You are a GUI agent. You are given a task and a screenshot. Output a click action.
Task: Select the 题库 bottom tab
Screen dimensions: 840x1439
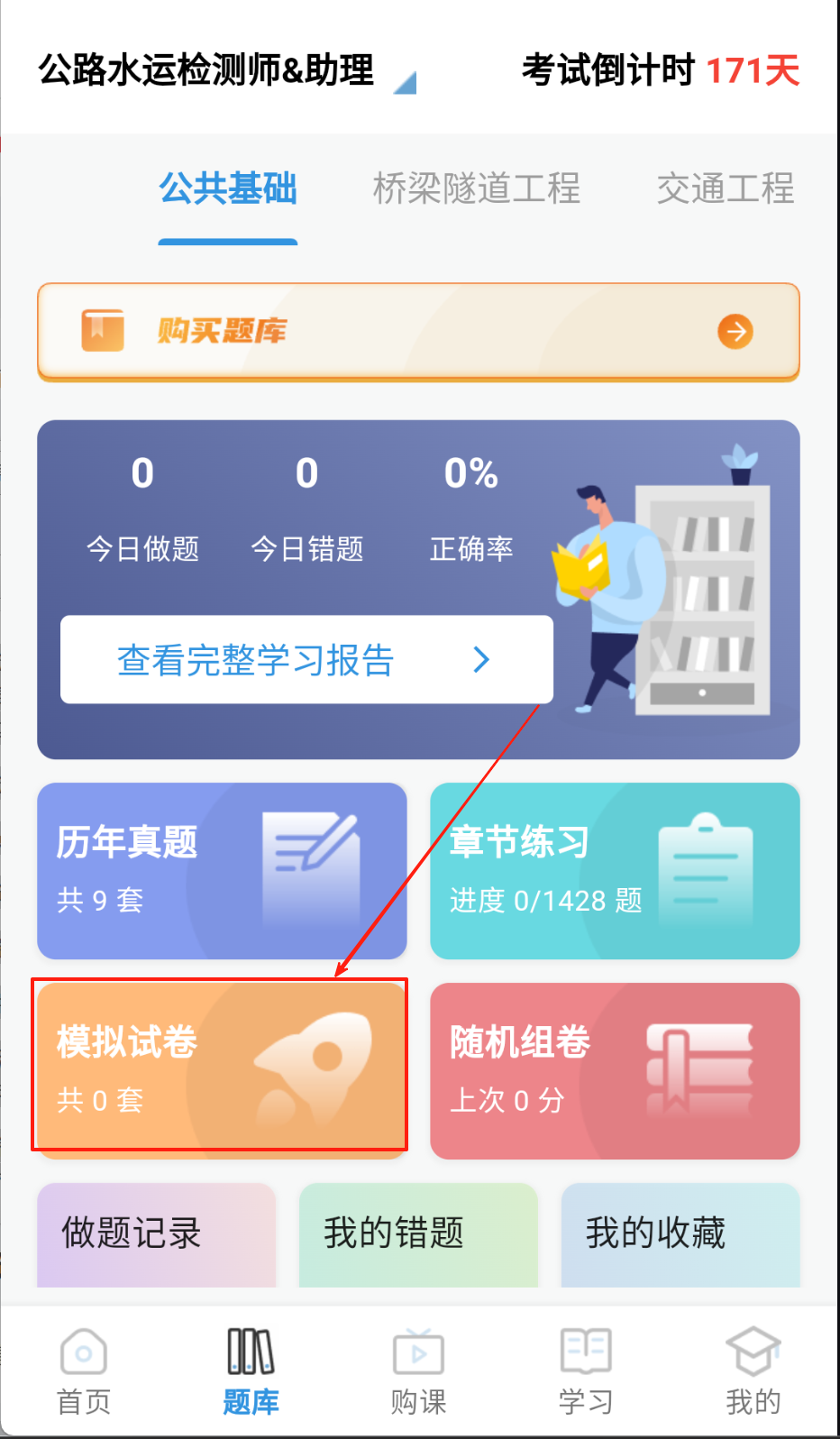click(251, 1370)
